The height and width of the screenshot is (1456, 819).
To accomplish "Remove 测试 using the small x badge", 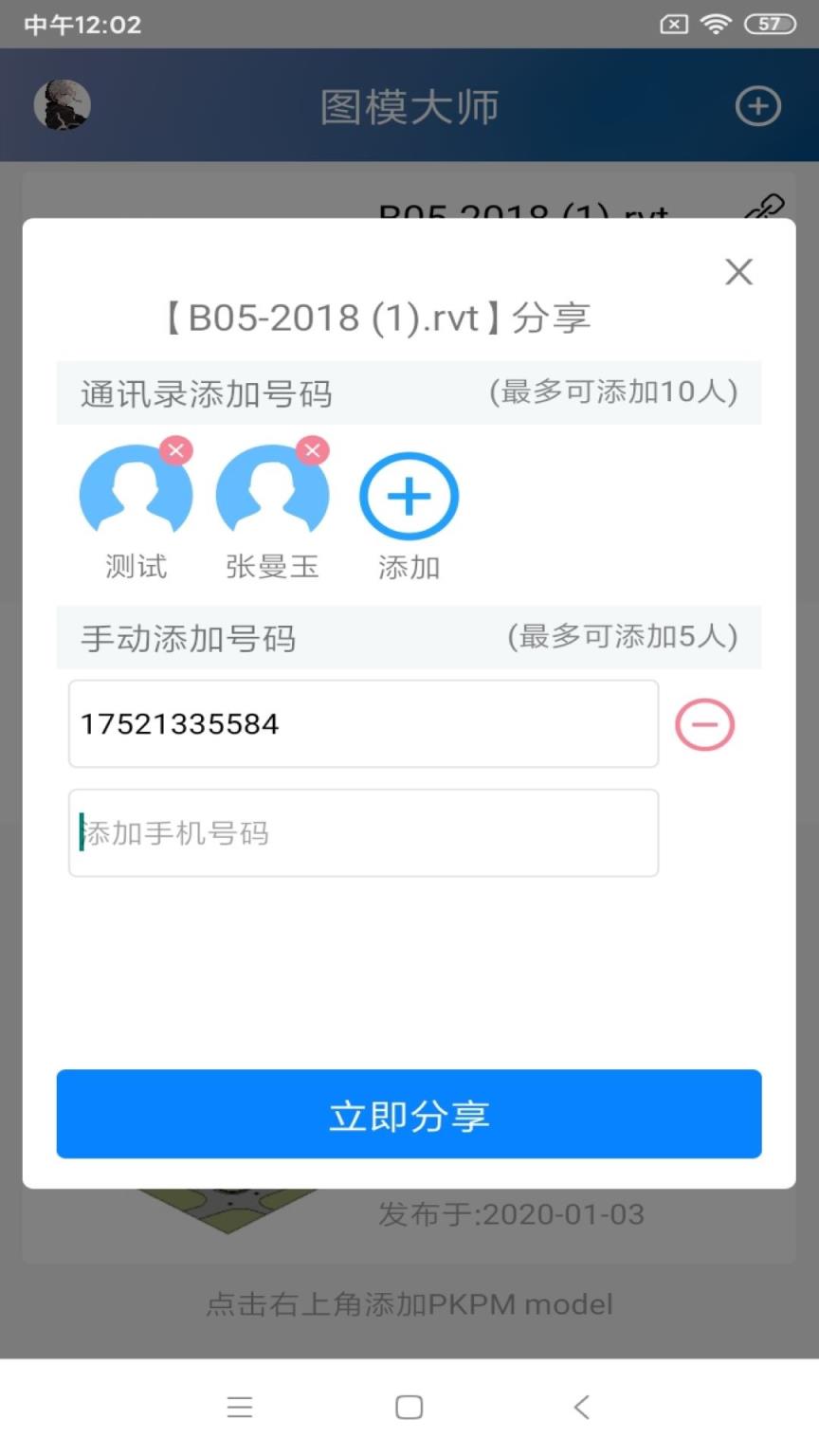I will (176, 451).
